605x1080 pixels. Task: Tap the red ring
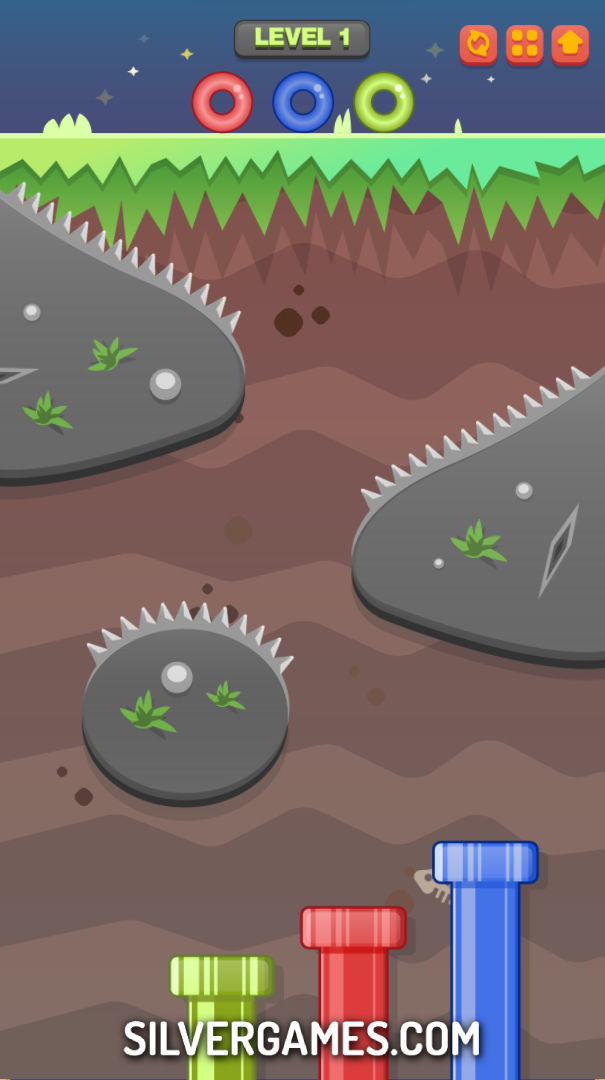[222, 102]
